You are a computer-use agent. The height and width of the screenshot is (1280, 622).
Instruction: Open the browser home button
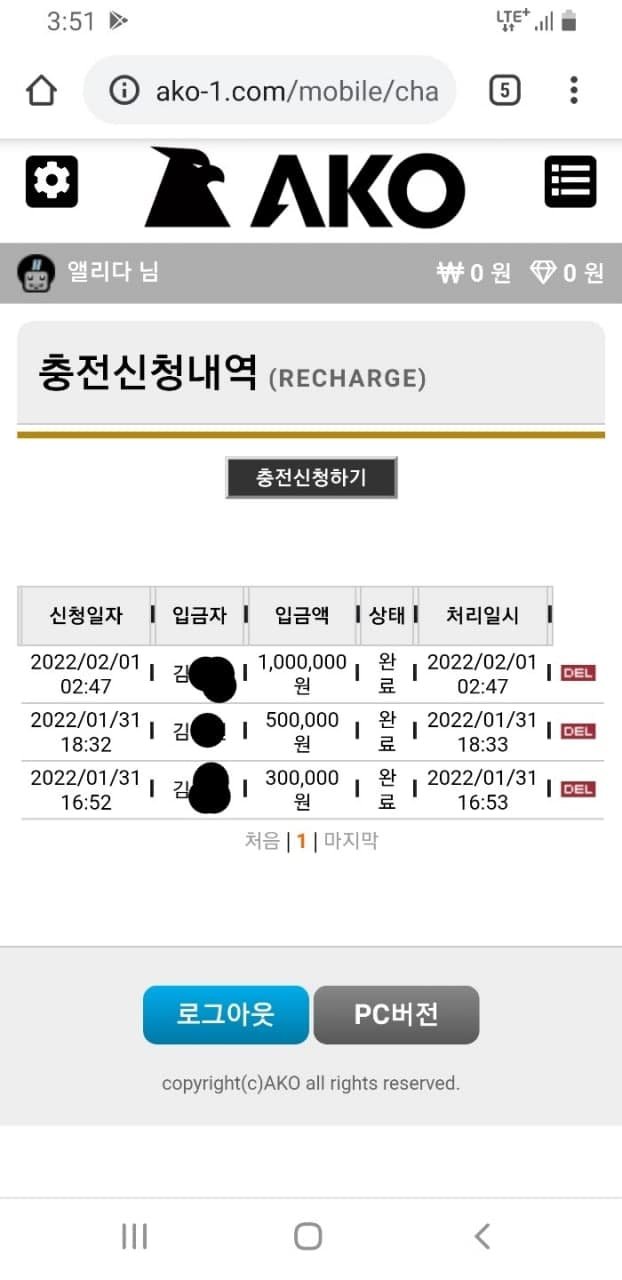tap(41, 91)
